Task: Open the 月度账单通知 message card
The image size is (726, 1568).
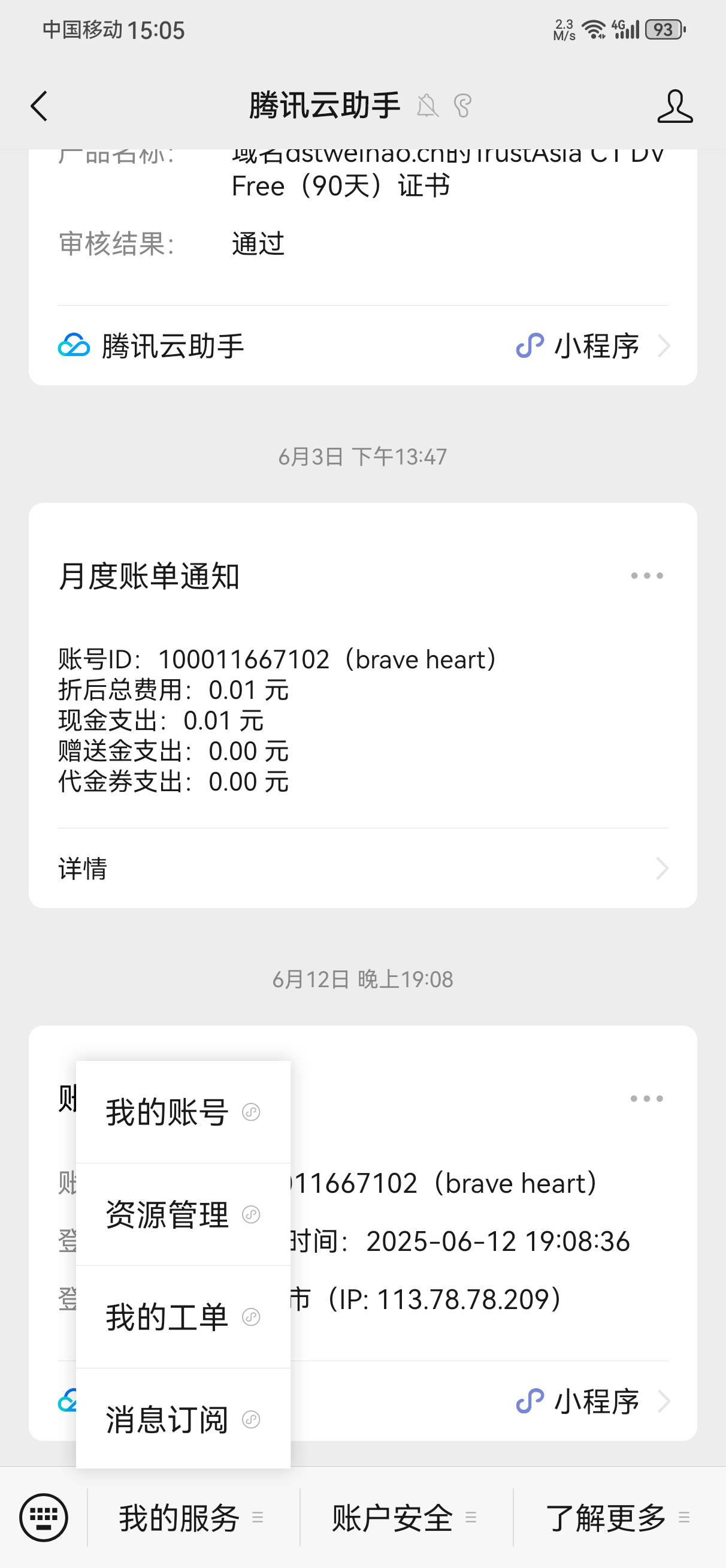Action: tap(362, 705)
